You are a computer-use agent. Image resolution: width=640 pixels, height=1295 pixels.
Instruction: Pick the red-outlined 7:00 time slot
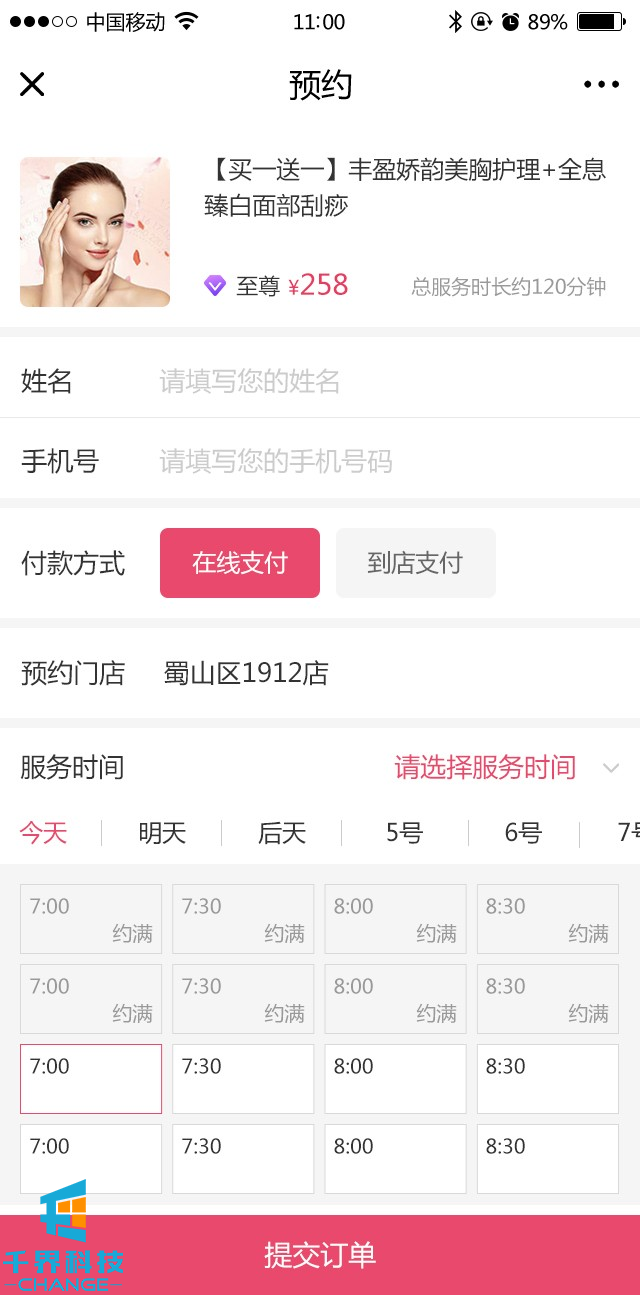91,1079
